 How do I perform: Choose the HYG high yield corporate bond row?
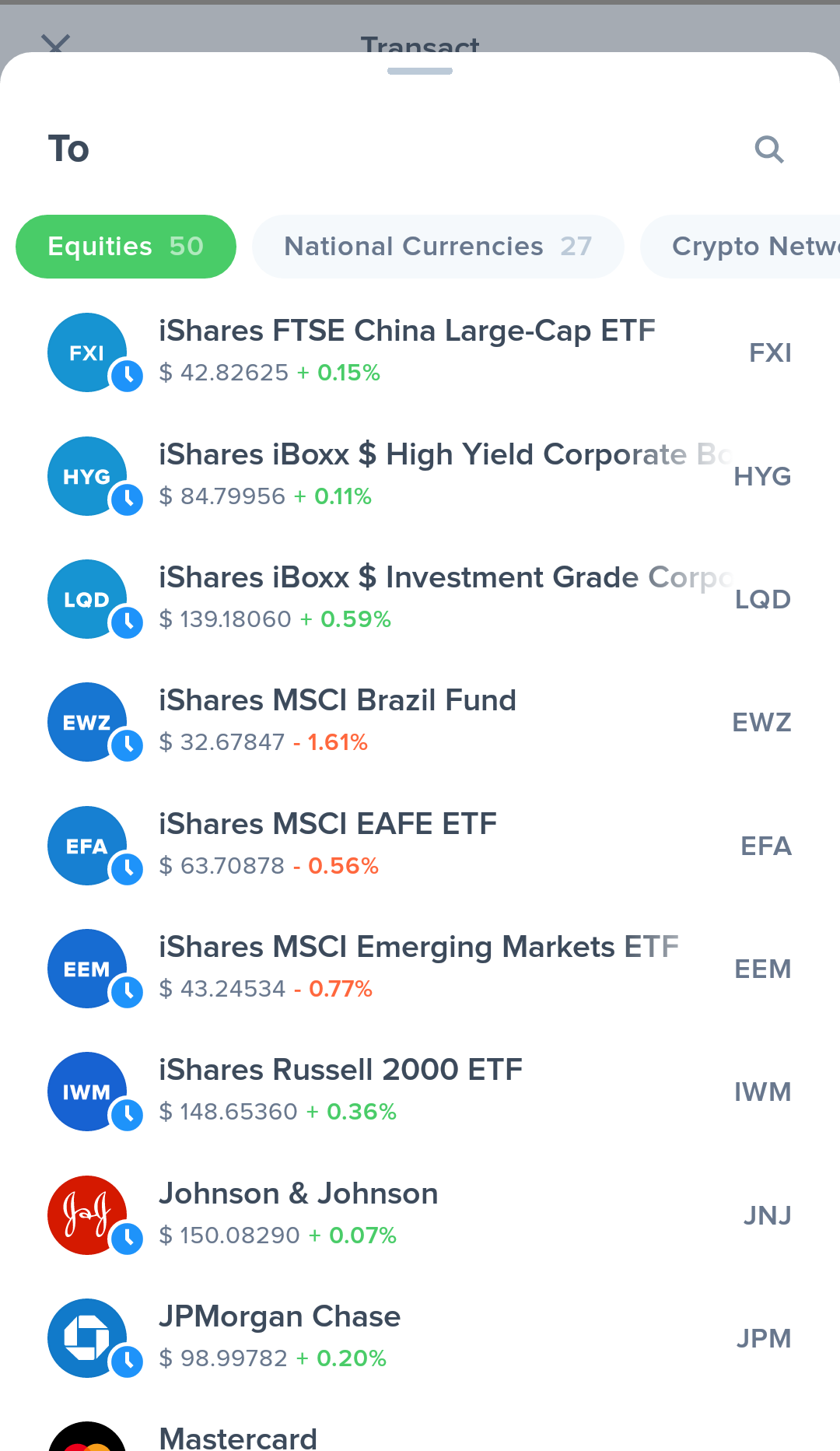(420, 476)
